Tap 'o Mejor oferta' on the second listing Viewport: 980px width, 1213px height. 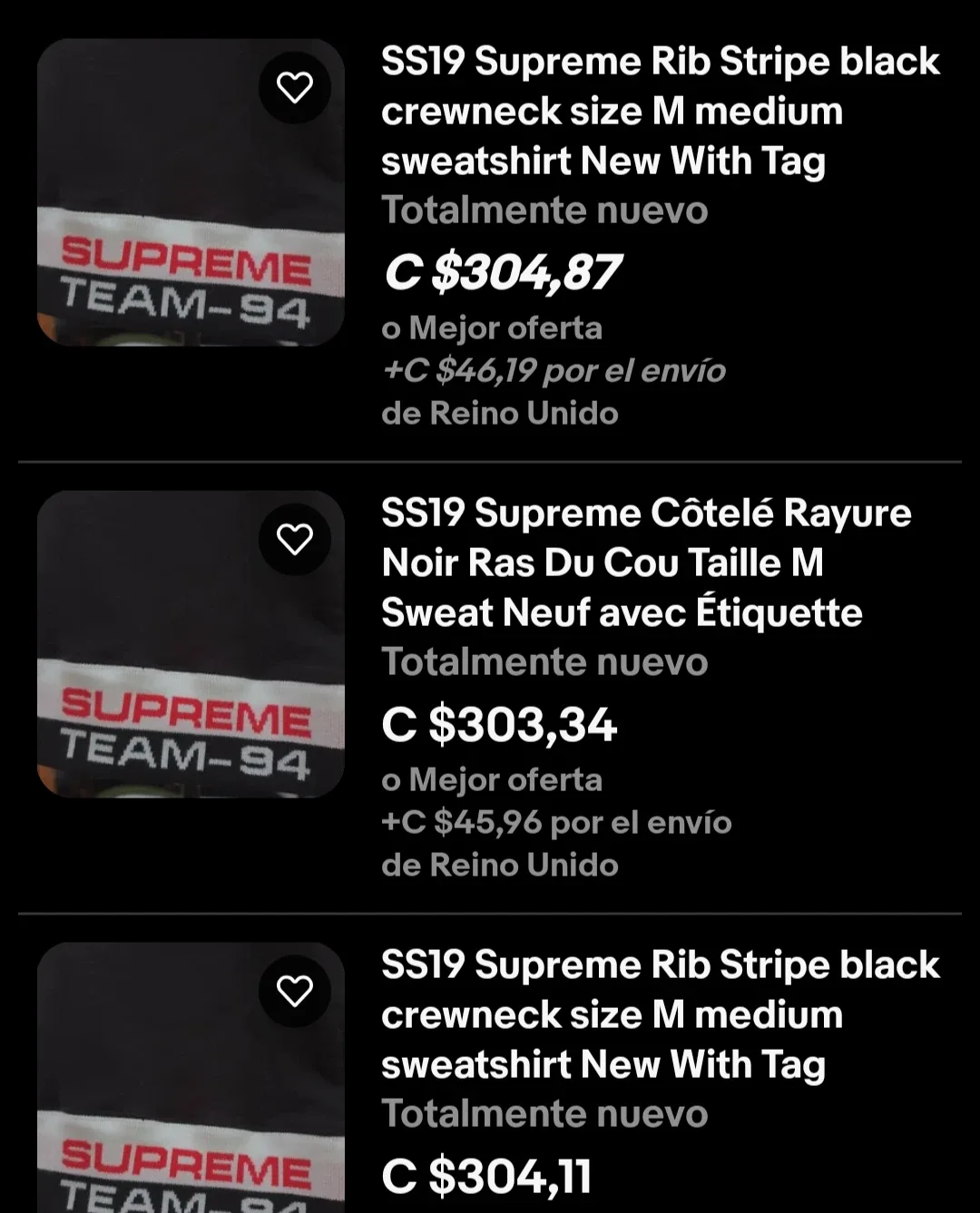point(492,779)
